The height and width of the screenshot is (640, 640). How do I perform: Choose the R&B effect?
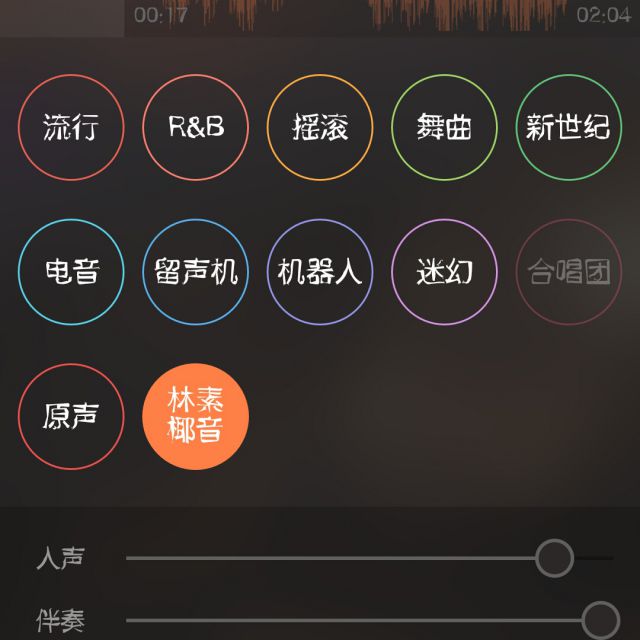196,127
